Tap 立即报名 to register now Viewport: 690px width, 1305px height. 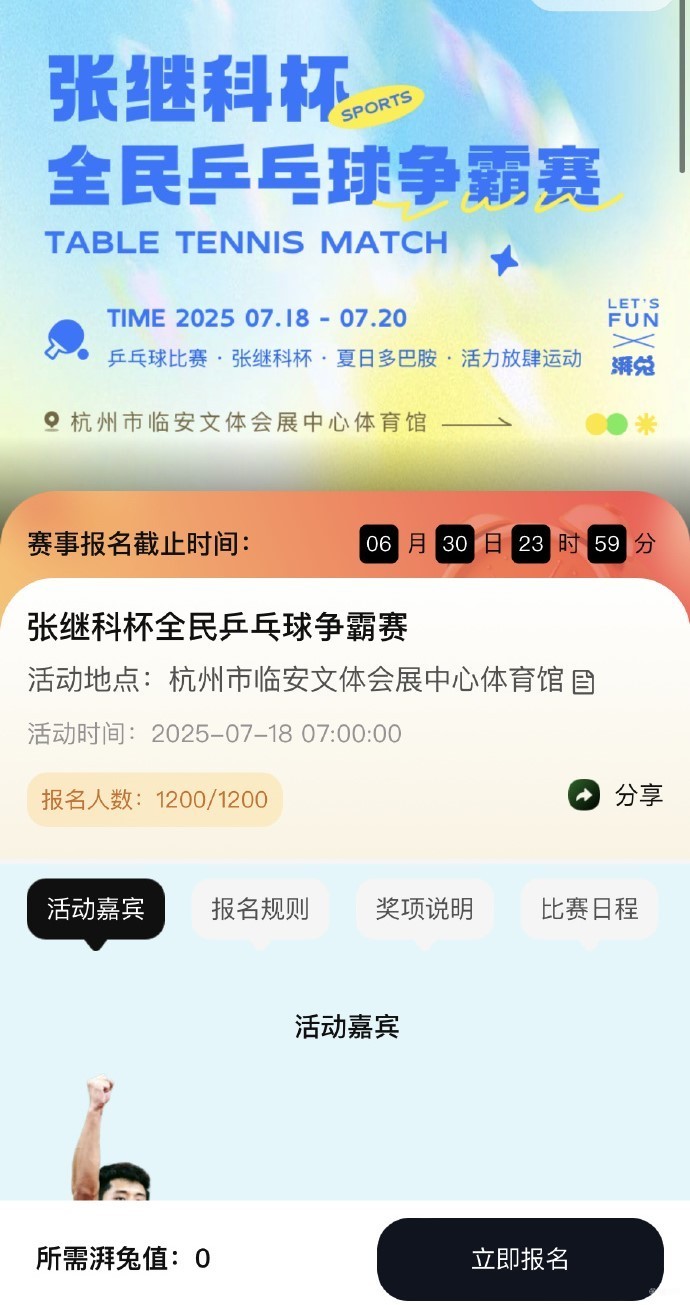pyautogui.click(x=520, y=1259)
